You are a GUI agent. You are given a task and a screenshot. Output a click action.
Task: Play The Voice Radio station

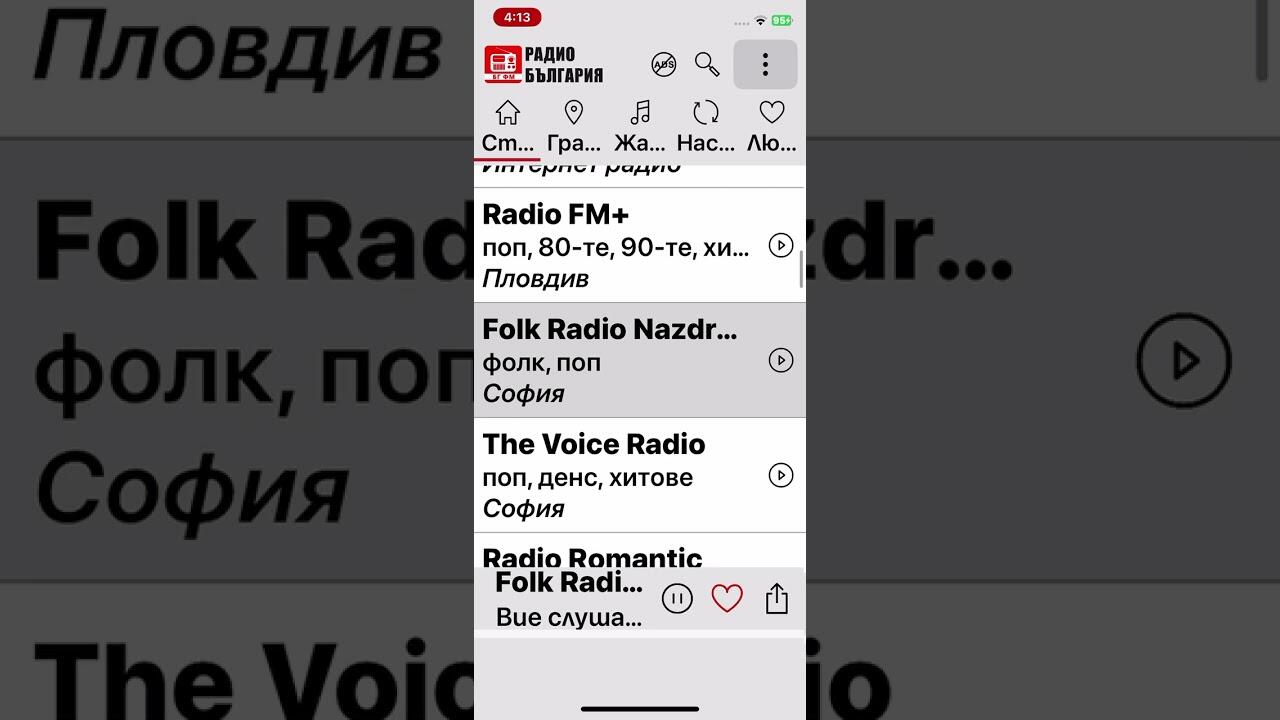click(x=780, y=476)
